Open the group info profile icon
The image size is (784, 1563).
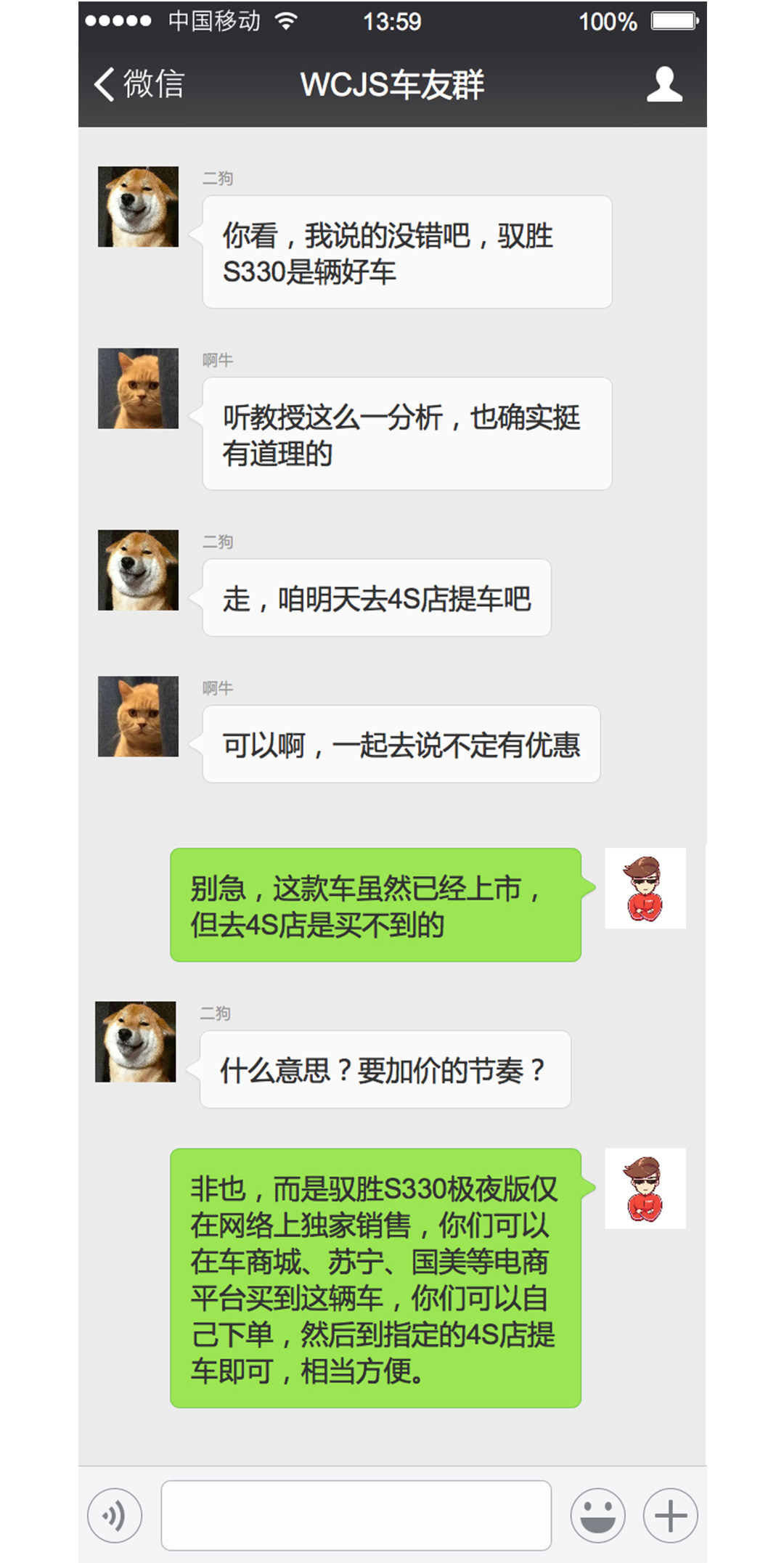(x=663, y=84)
